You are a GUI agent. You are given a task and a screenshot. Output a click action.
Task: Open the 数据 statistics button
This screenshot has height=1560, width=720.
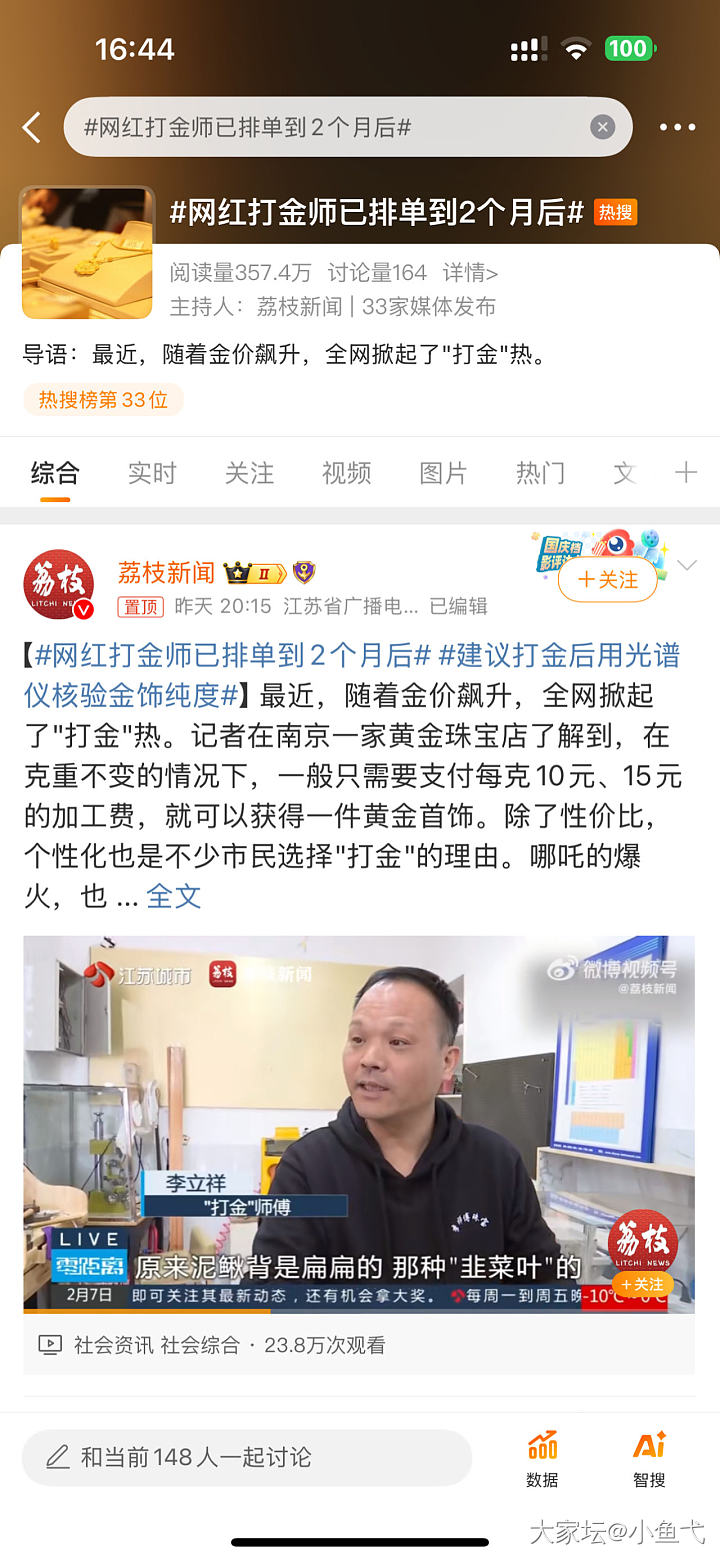(x=542, y=1458)
